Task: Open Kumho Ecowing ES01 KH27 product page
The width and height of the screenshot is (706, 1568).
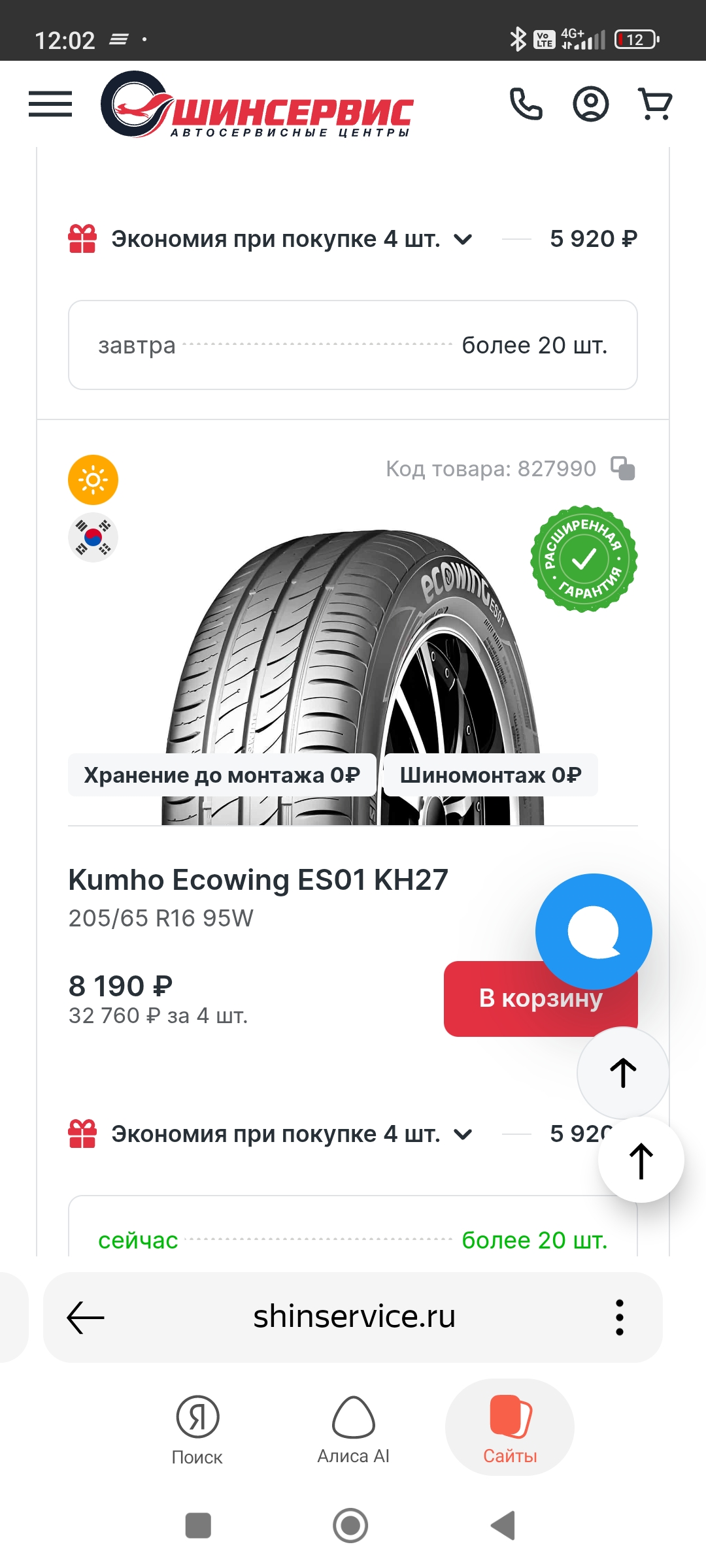Action: tap(258, 879)
